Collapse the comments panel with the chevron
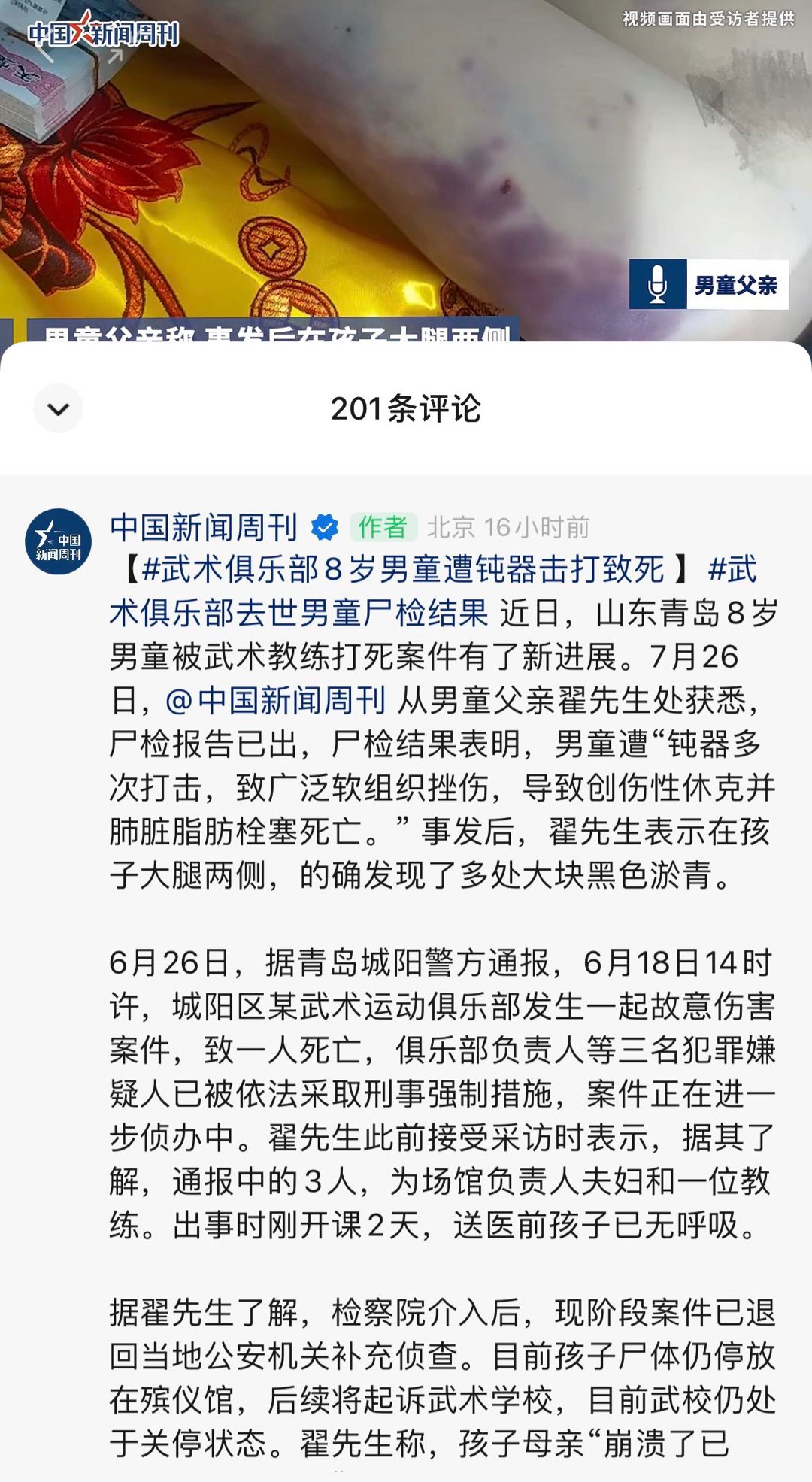The height and width of the screenshot is (1482, 812). [x=58, y=408]
